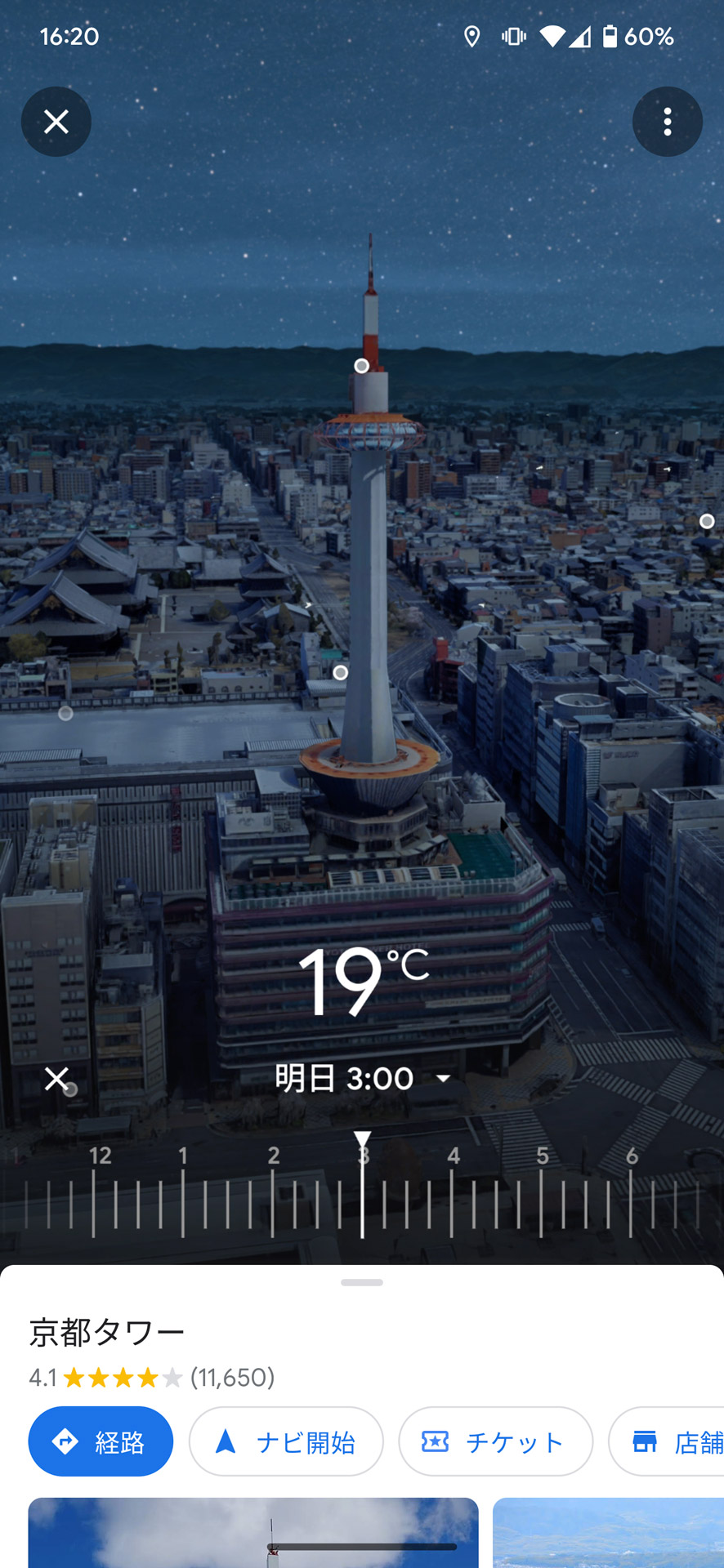Tap the marker dot on the right map edge
The width and height of the screenshot is (724, 1568).
[x=706, y=520]
